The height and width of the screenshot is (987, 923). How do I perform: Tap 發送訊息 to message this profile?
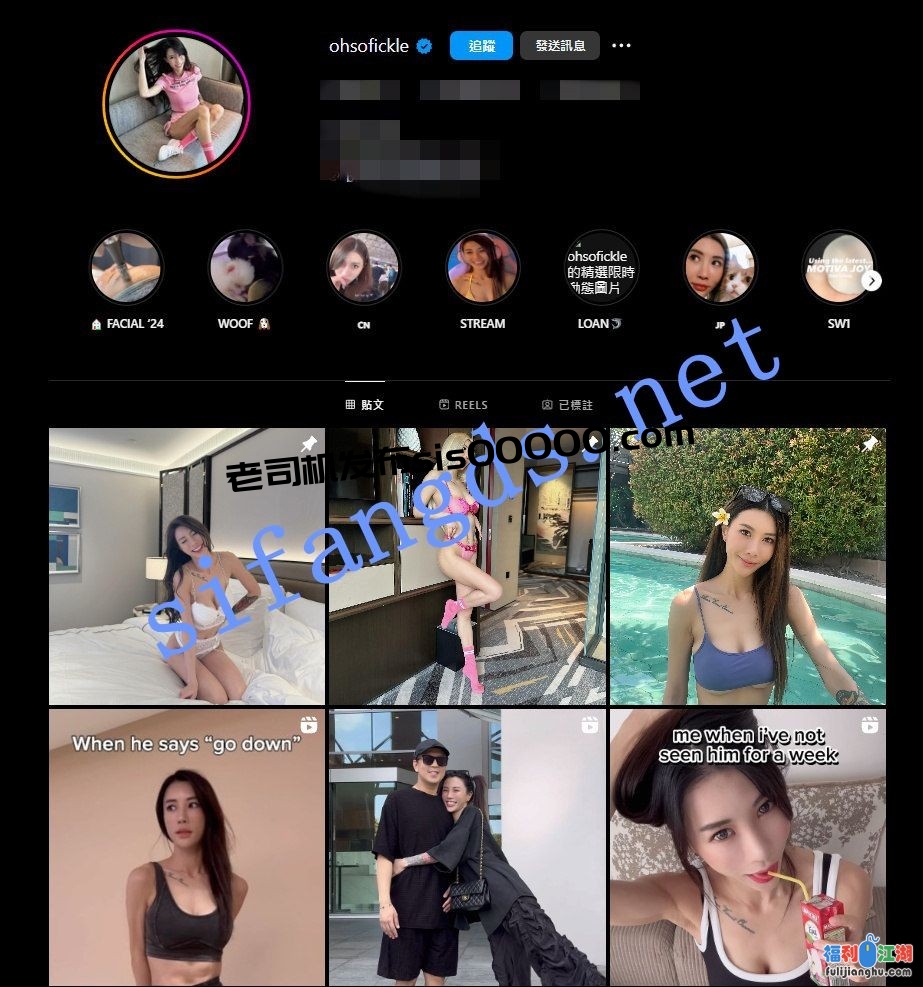tap(560, 46)
